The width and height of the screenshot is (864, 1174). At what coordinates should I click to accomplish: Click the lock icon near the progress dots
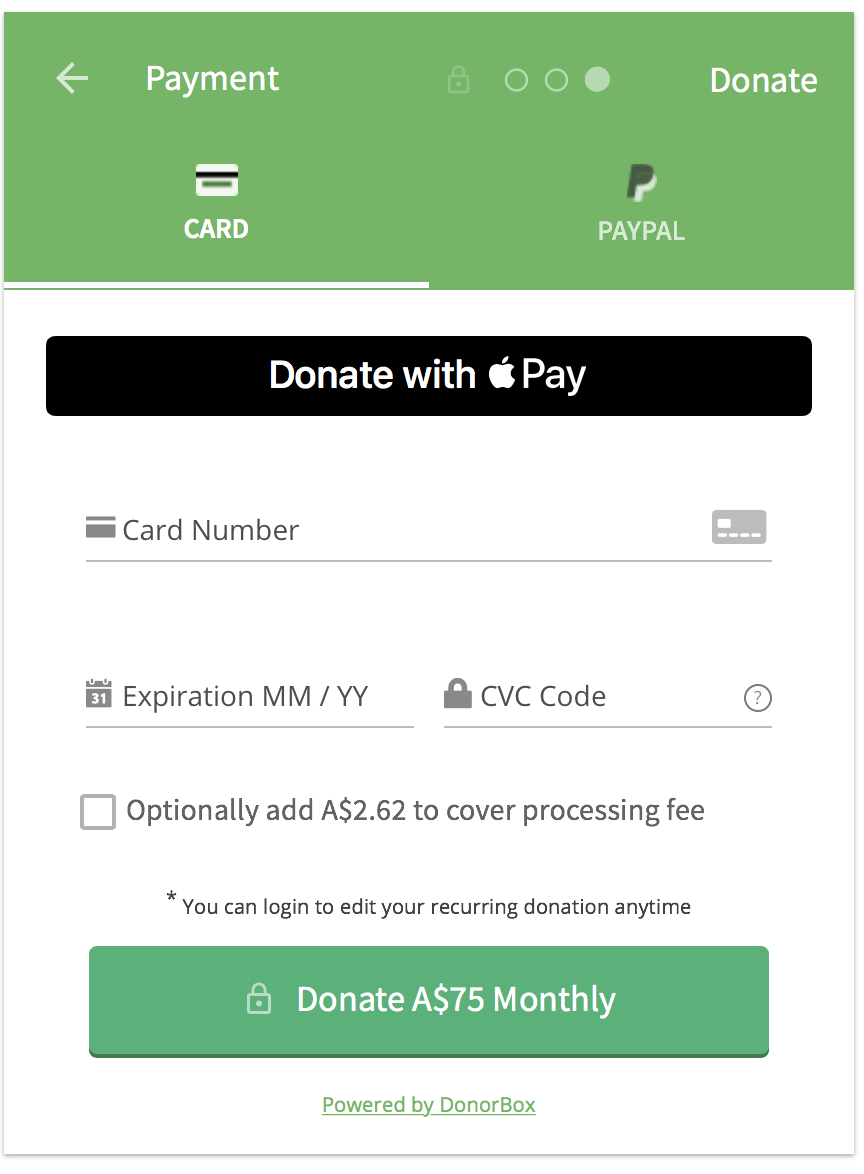(x=457, y=79)
